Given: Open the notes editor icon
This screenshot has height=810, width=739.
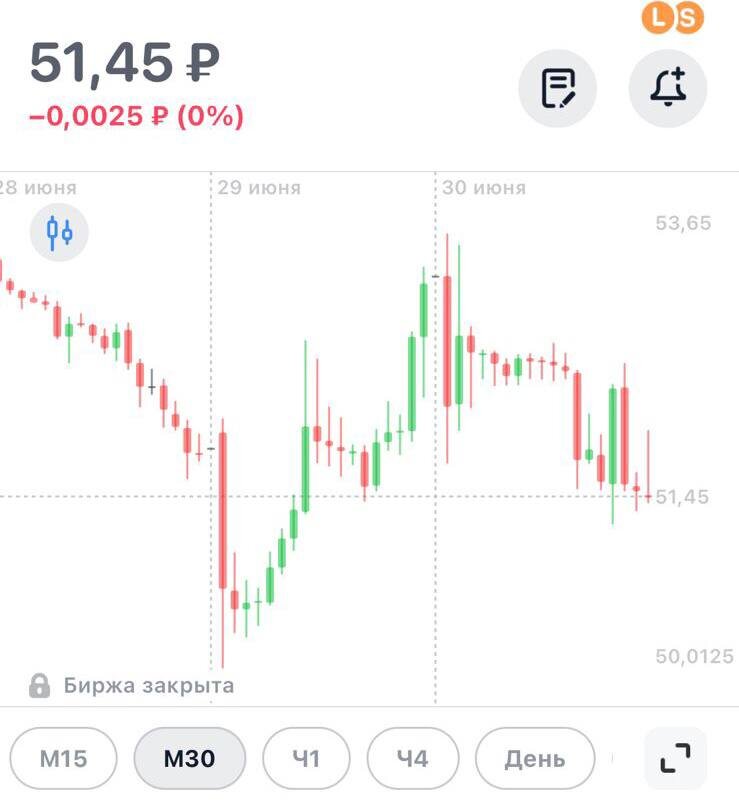Looking at the screenshot, I should (x=557, y=89).
